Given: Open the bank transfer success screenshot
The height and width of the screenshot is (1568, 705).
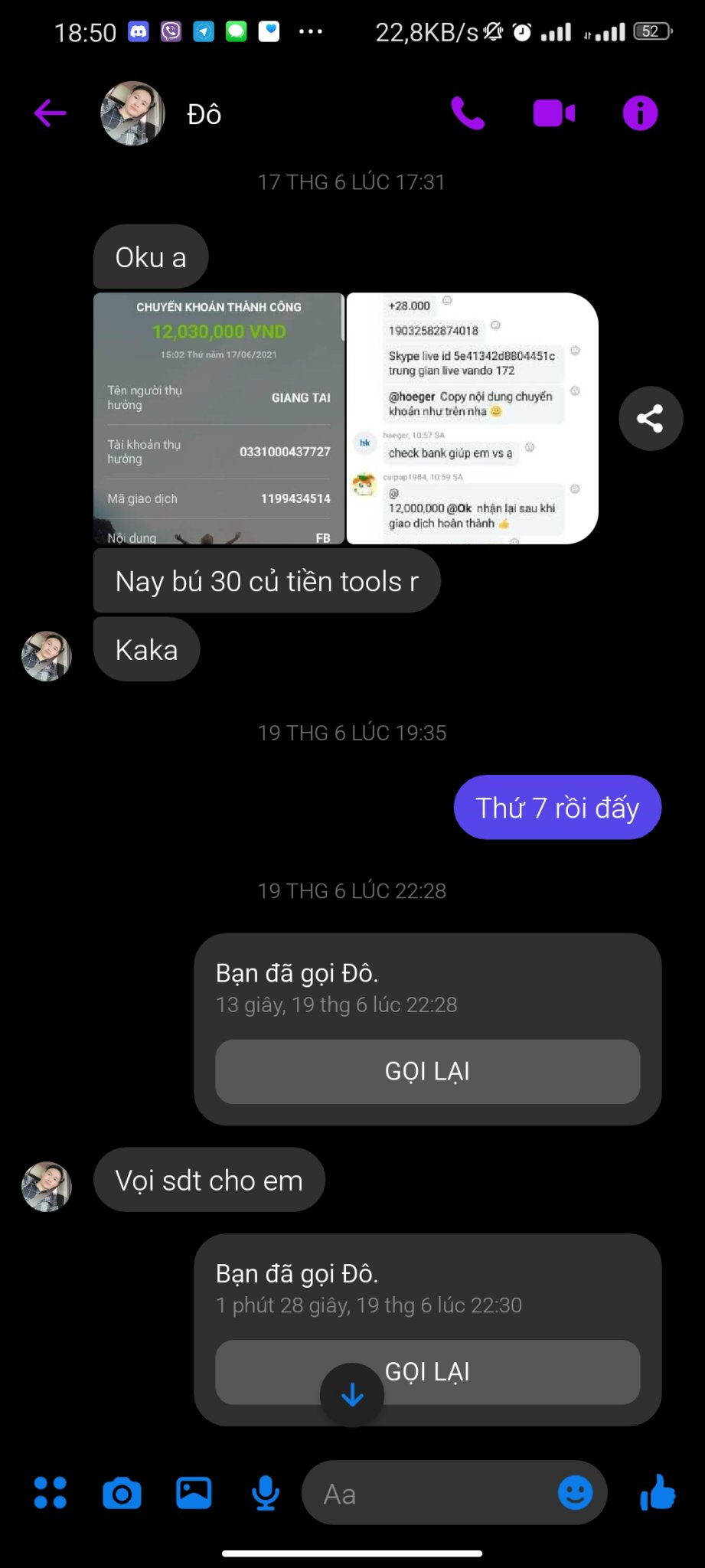Looking at the screenshot, I should point(218,418).
